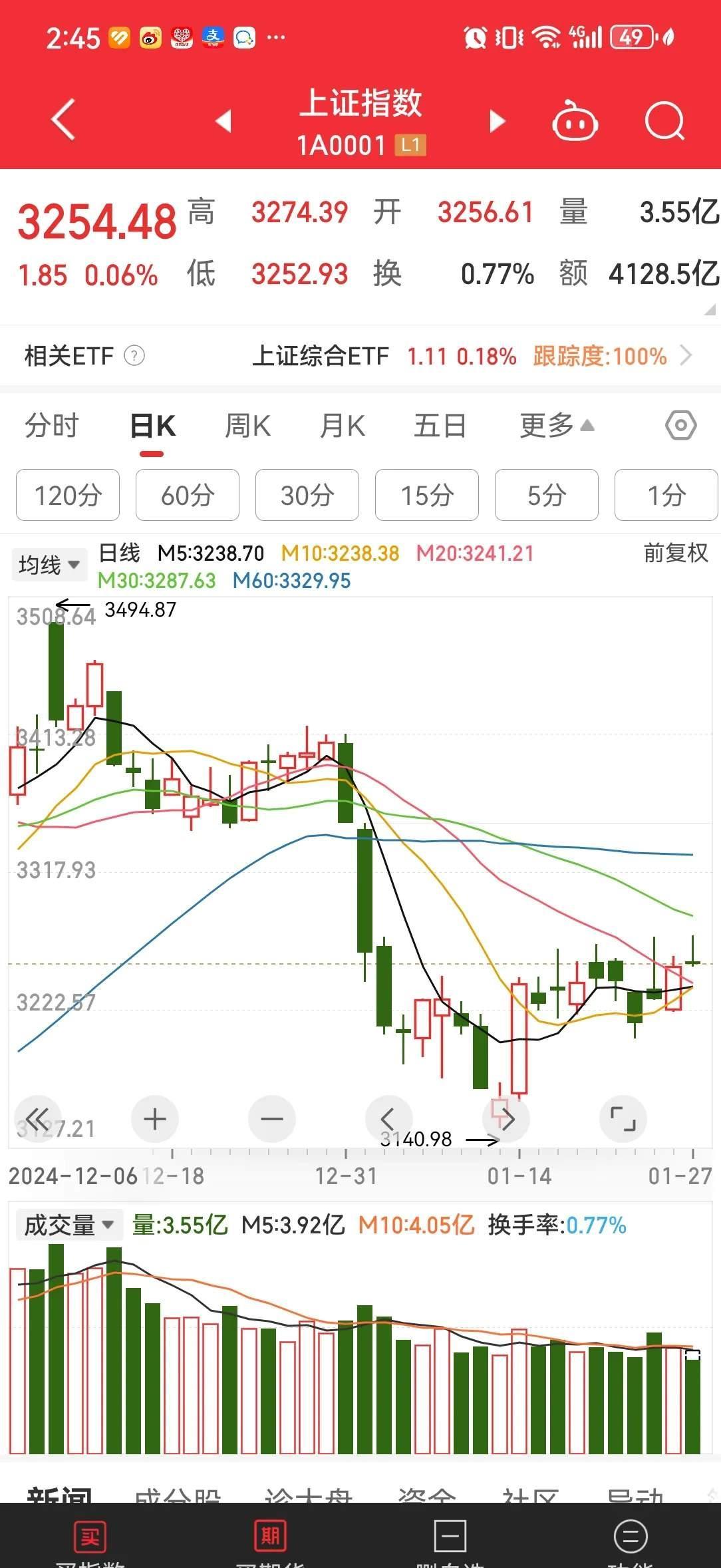The width and height of the screenshot is (721, 1568).
Task: Collapse the 更多 period options
Action: tap(557, 426)
